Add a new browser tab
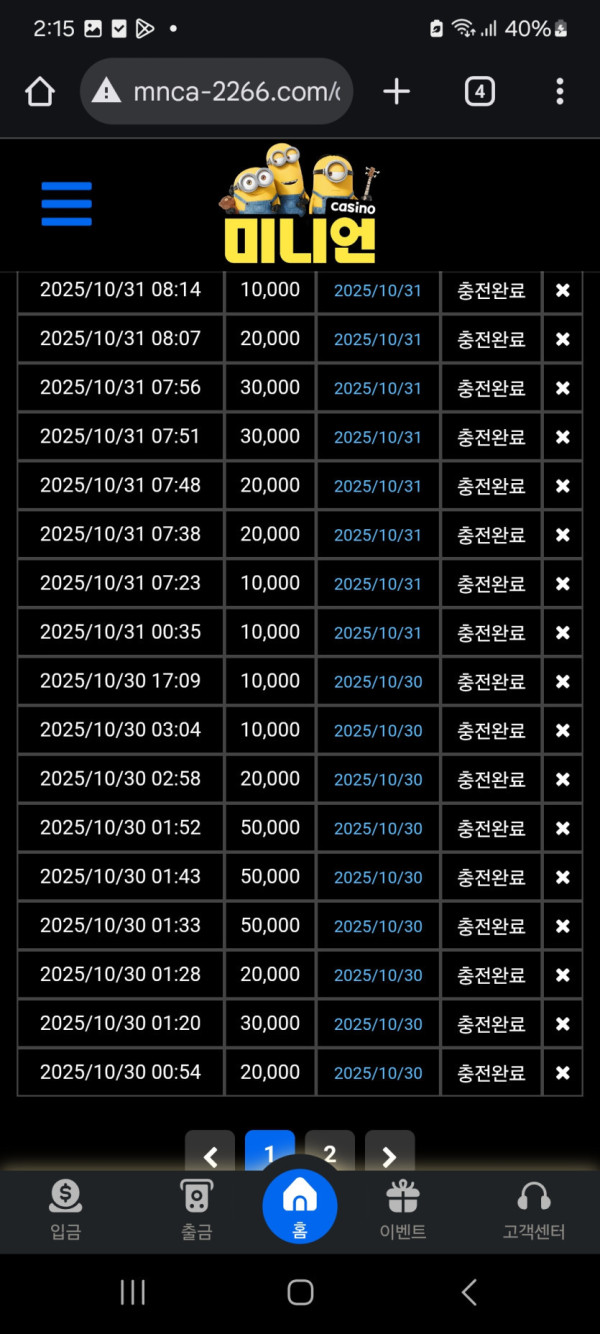Screen dimensions: 600x1334 pos(397,92)
